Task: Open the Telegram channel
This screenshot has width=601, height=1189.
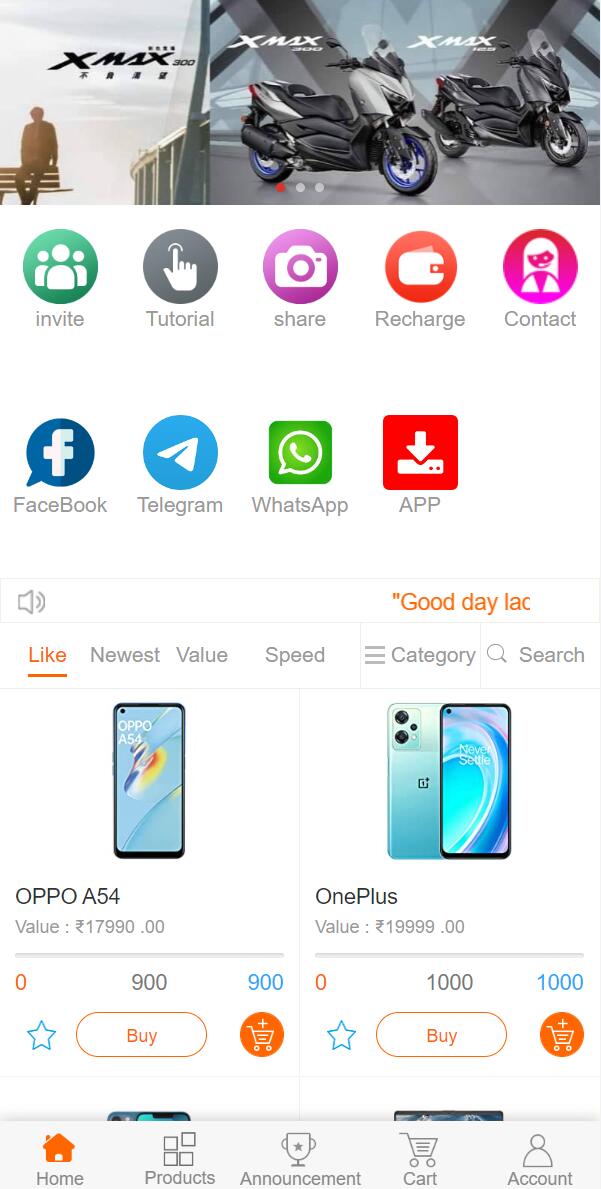Action: (x=180, y=453)
